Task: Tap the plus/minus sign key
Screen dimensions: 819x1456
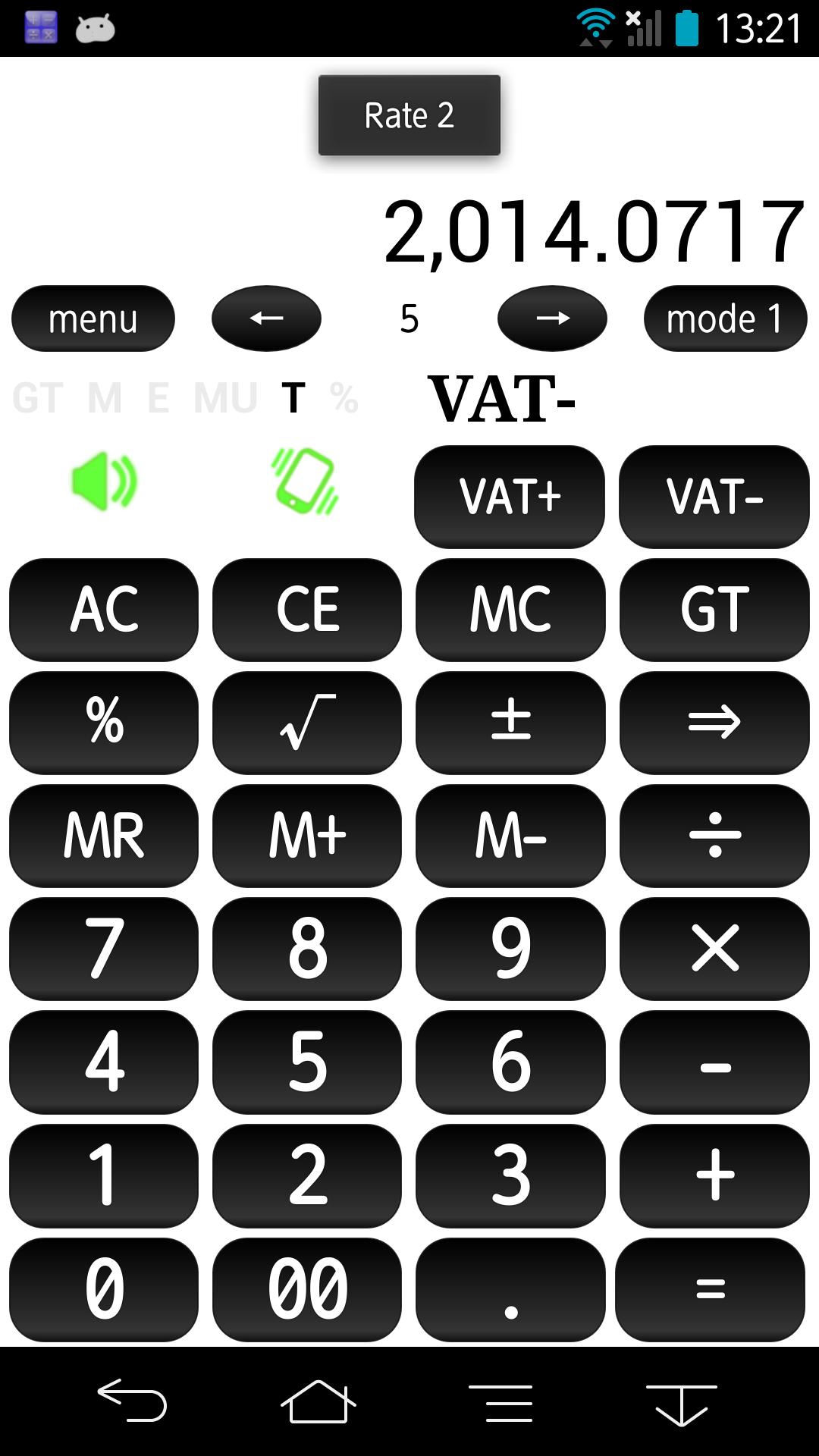Action: tap(510, 723)
